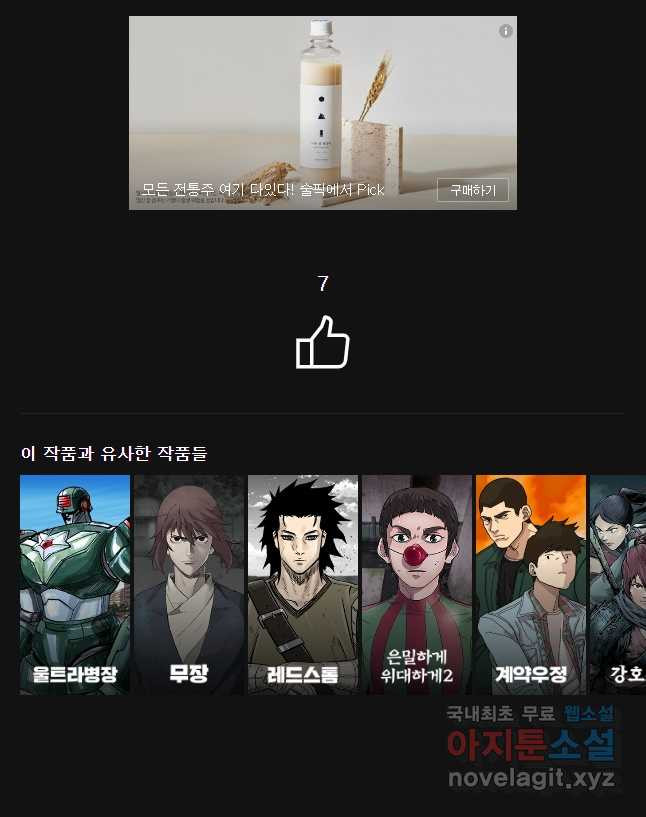
Task: Tap the 구매하기 button on the ad
Action: (x=472, y=190)
